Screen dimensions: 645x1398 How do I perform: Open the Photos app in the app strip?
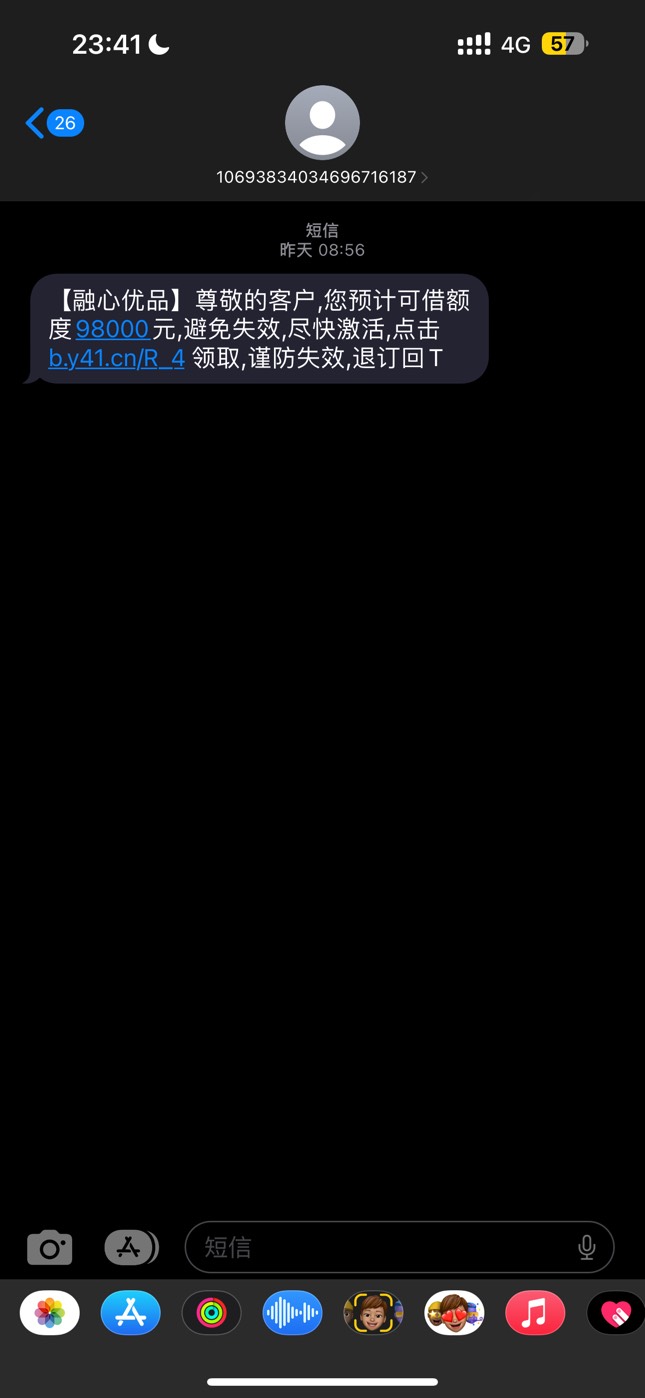pyautogui.click(x=50, y=1313)
